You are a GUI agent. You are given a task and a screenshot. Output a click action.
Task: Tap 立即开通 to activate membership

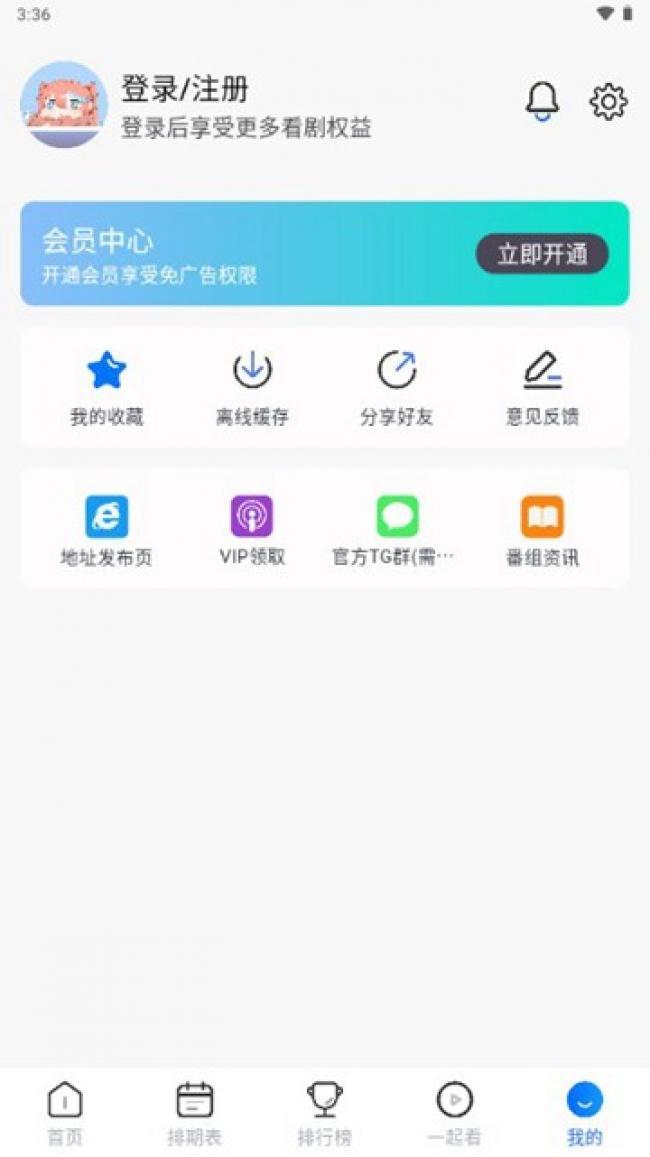[x=542, y=254]
